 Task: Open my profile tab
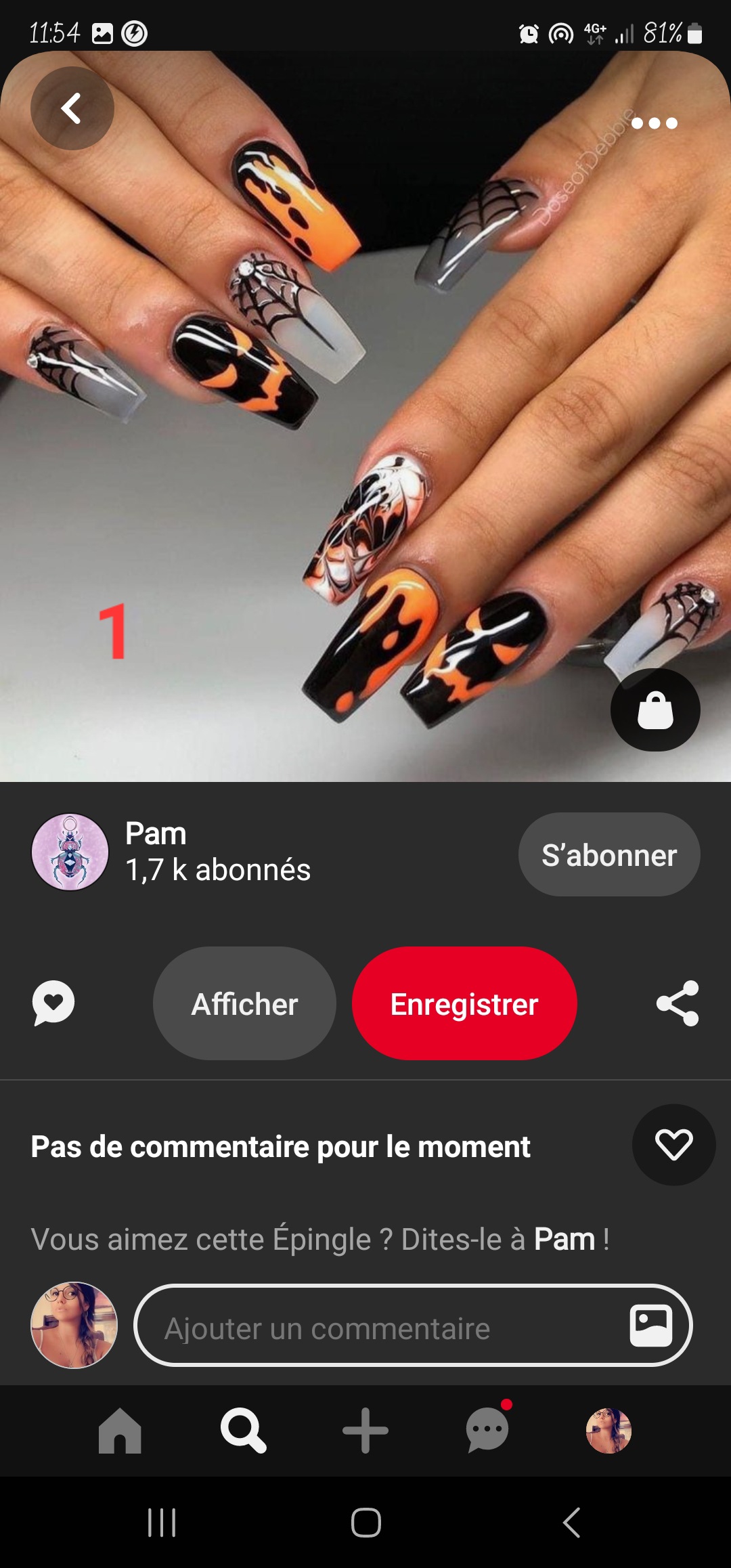coord(608,1430)
